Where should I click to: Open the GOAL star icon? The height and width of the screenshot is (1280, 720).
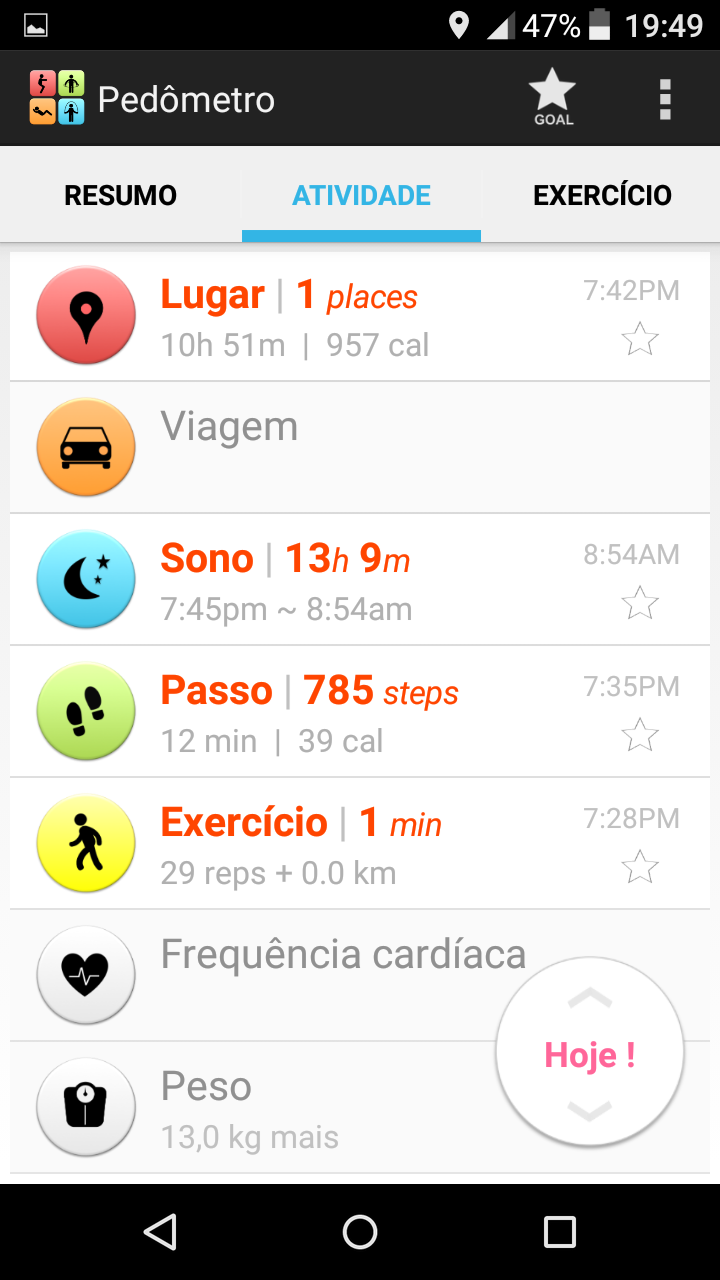tap(552, 99)
